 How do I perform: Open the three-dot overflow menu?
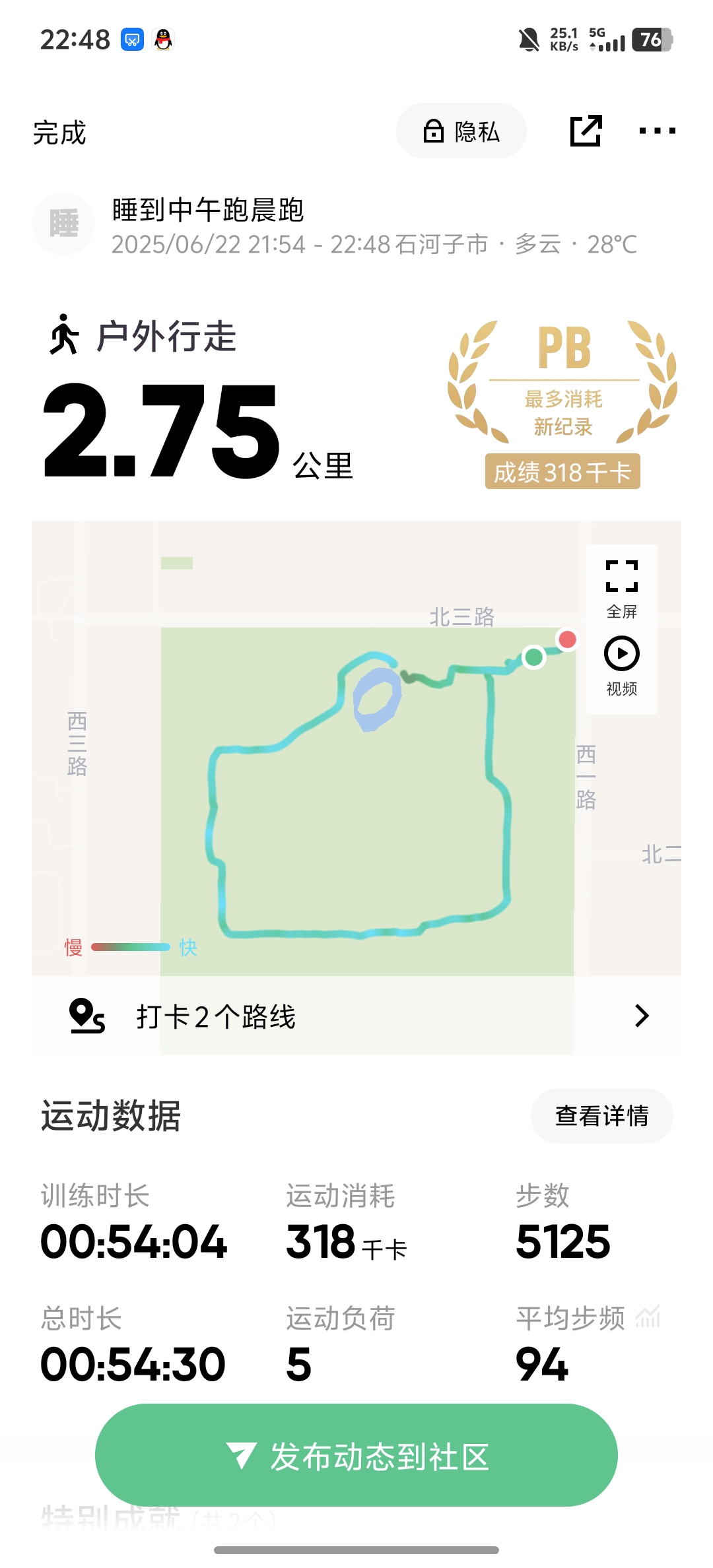657,131
